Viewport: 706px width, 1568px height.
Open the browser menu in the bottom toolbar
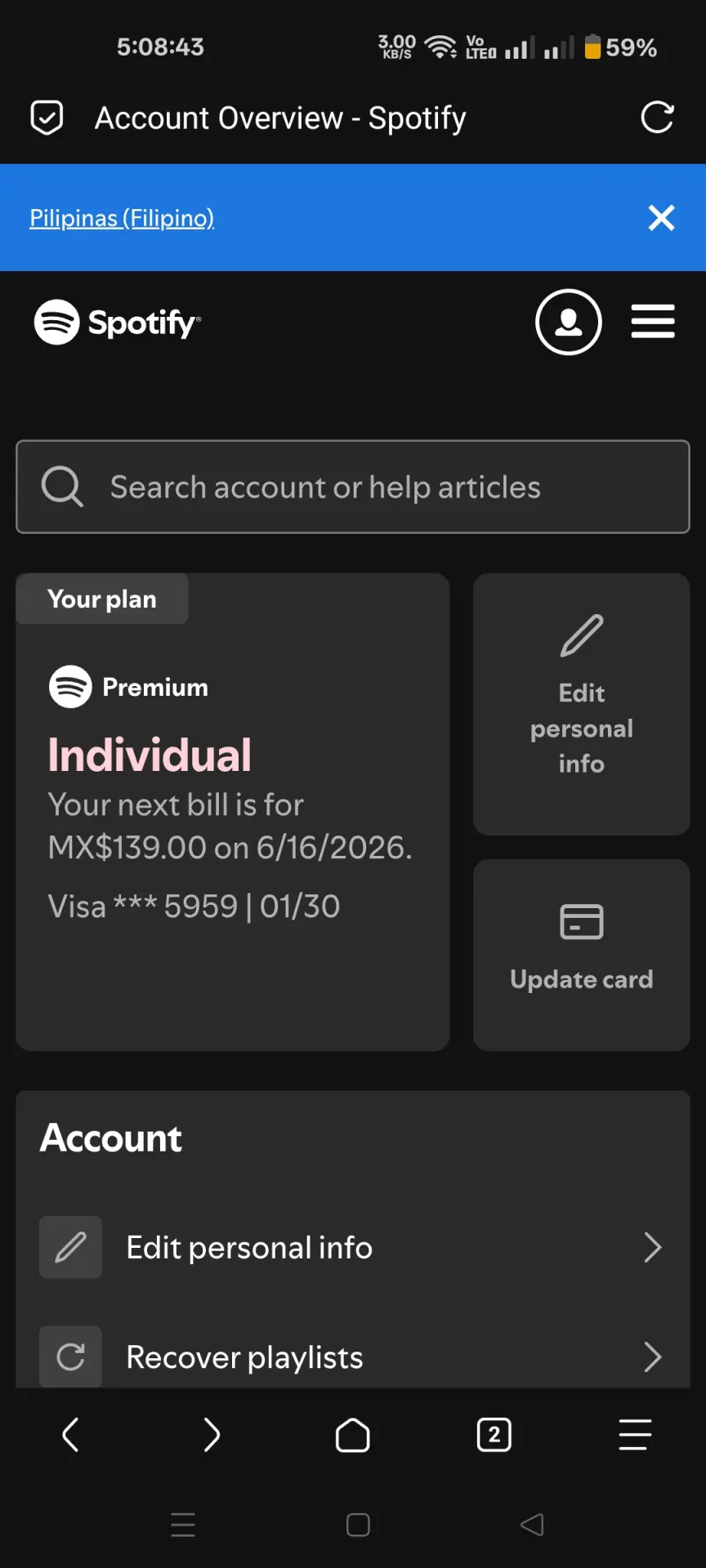point(635,1435)
